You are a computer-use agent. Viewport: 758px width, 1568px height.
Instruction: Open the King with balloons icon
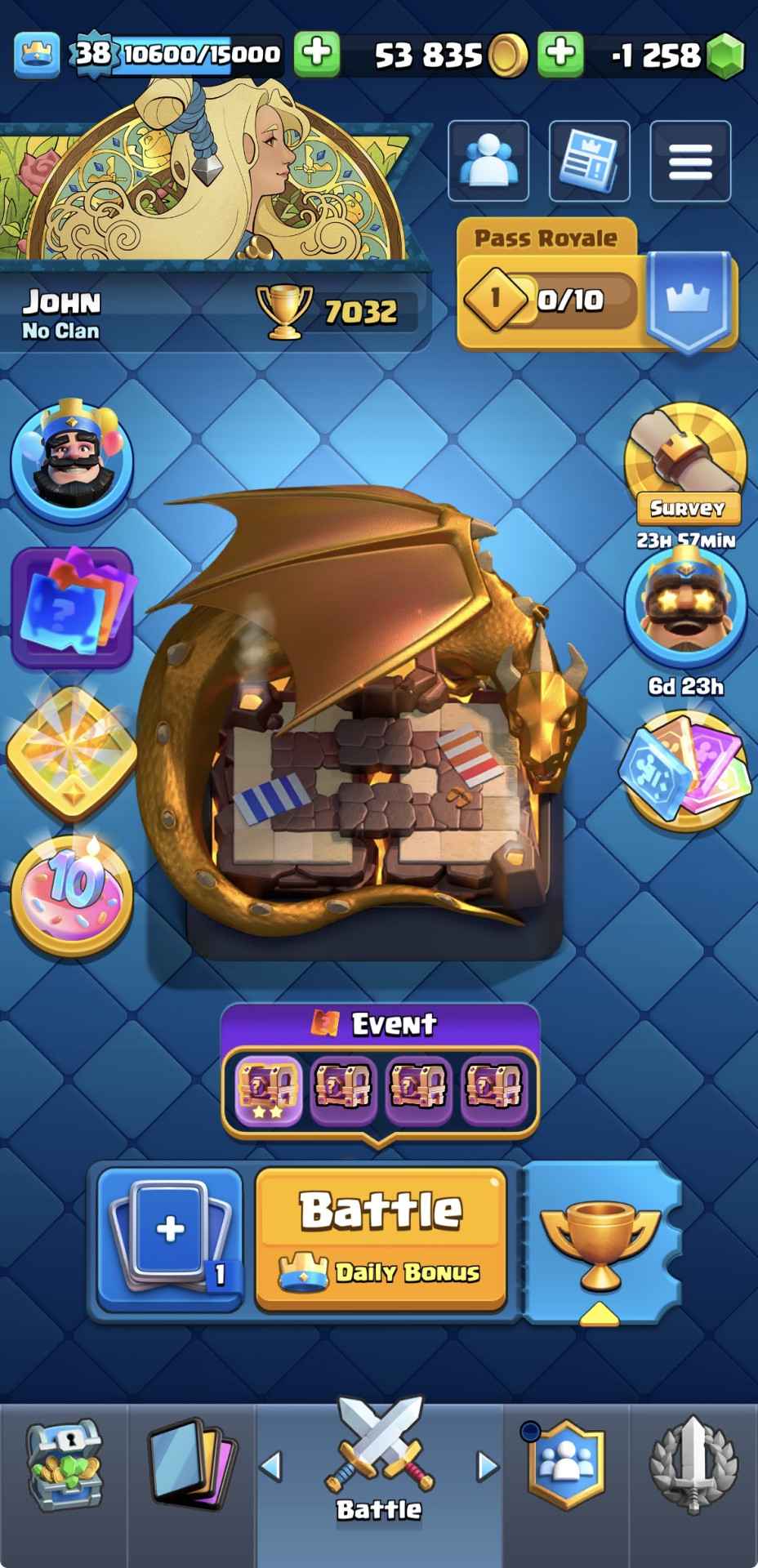click(72, 461)
